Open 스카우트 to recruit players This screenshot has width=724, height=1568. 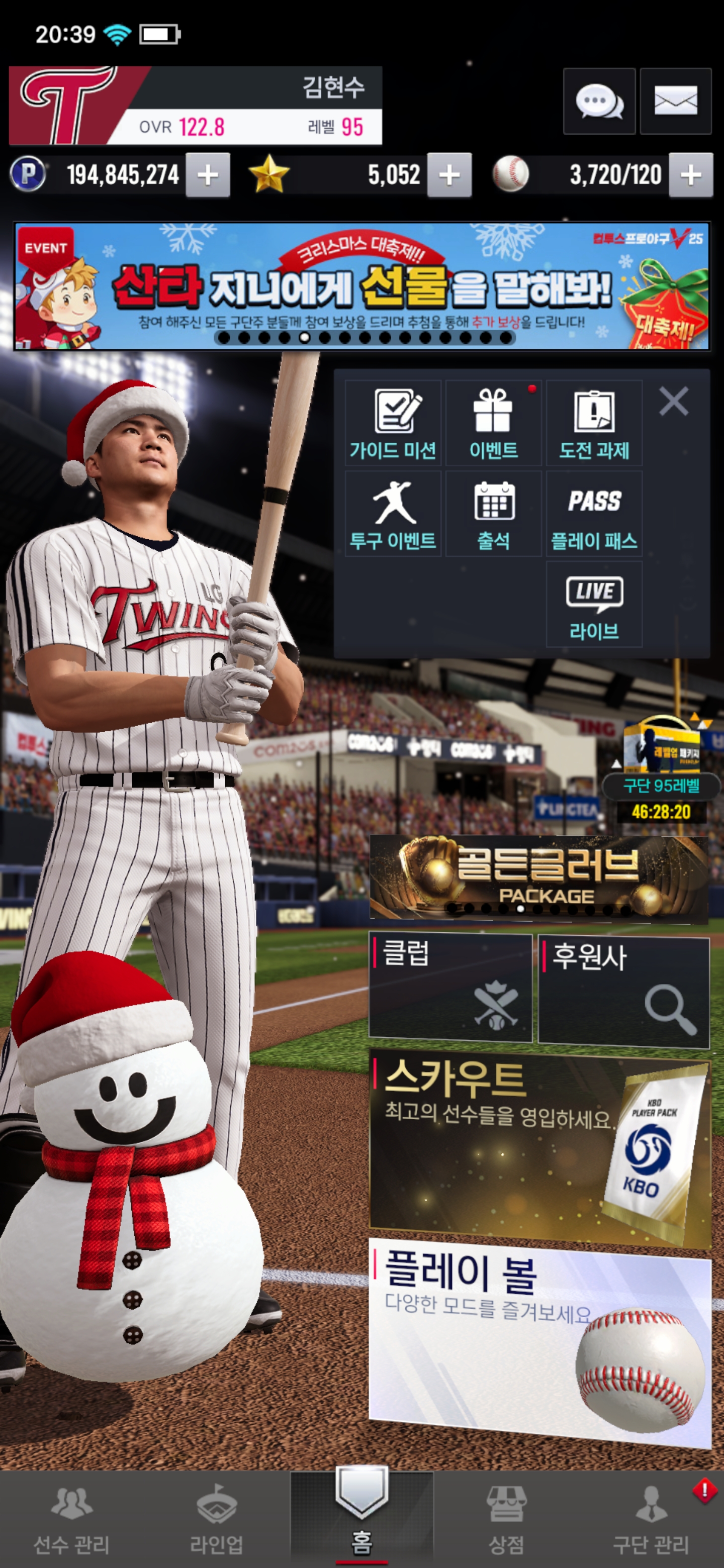pyautogui.click(x=539, y=1145)
